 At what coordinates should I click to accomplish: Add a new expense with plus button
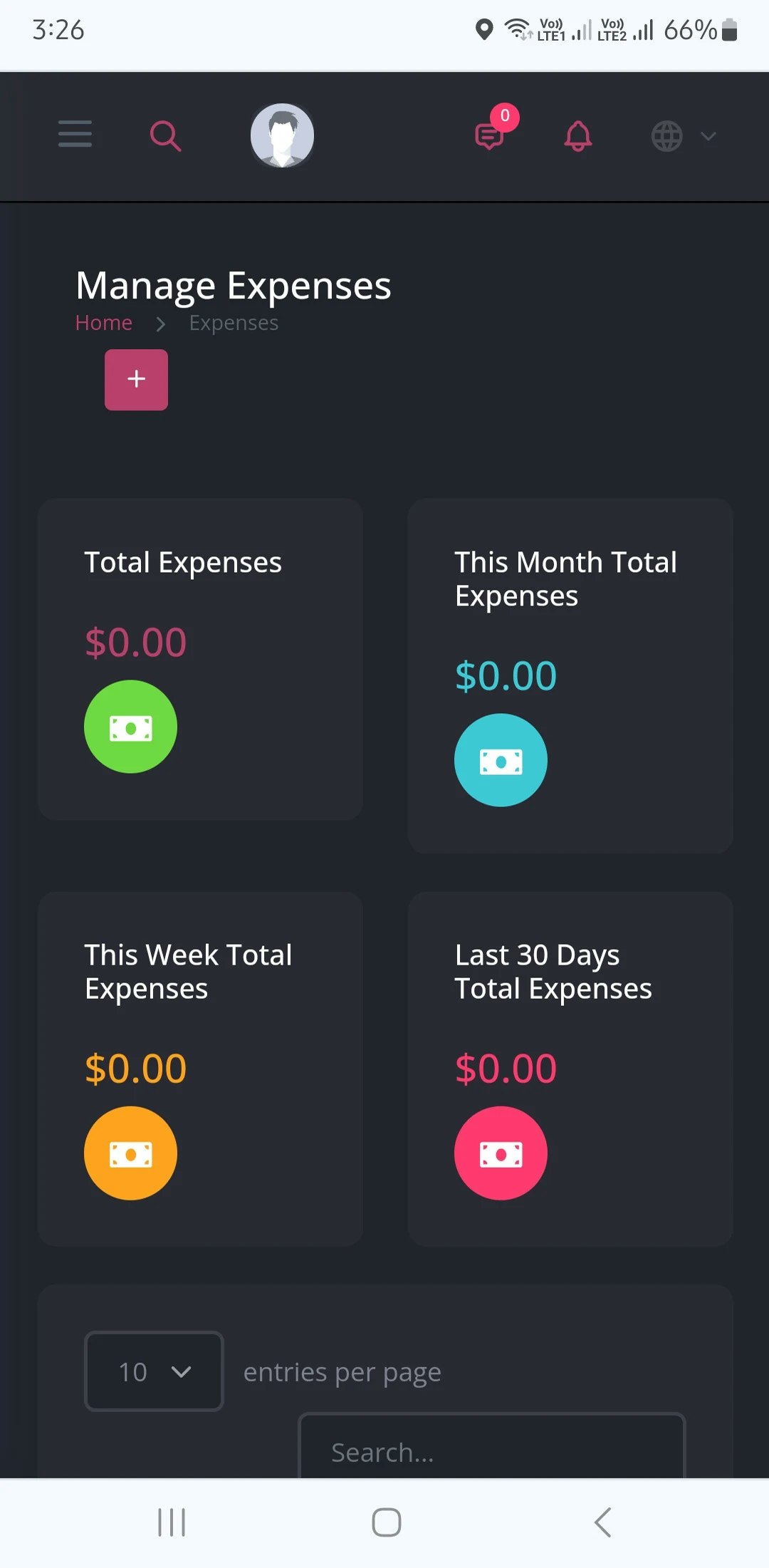click(x=136, y=379)
